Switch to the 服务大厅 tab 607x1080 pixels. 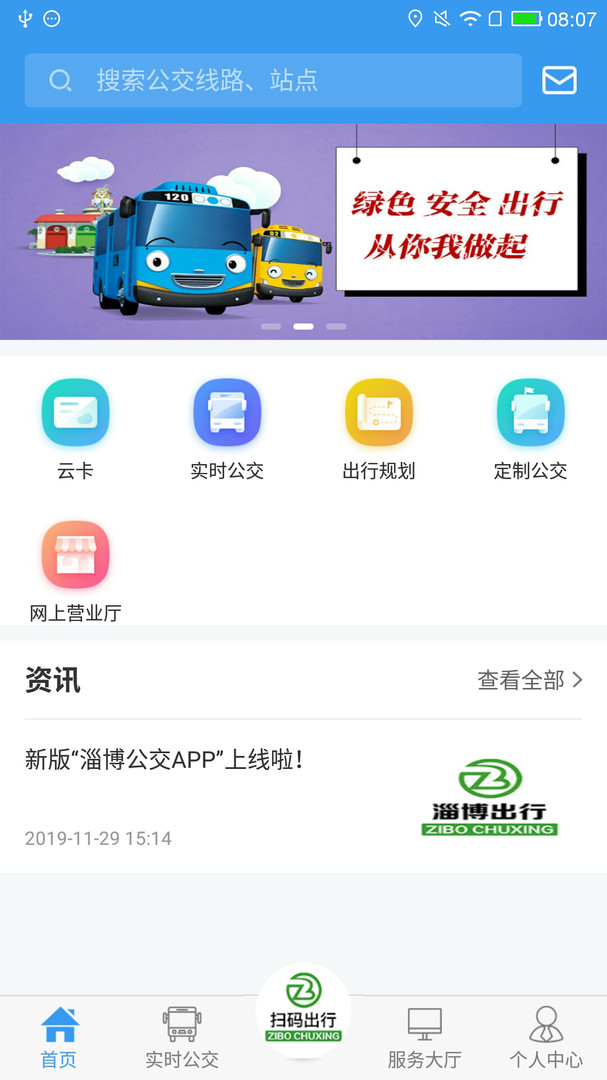point(424,1037)
